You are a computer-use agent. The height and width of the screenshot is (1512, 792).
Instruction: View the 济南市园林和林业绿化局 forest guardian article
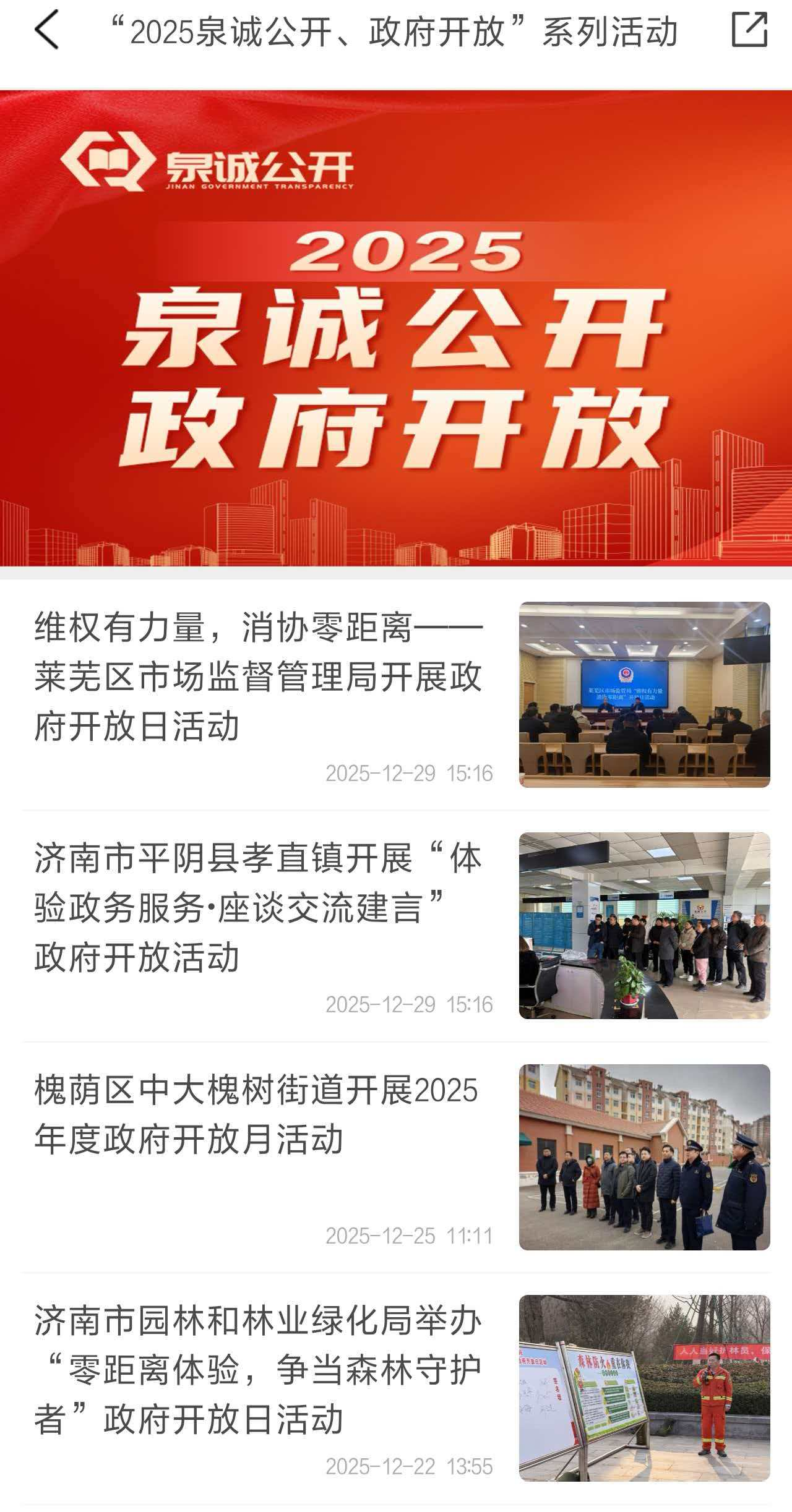pyautogui.click(x=260, y=1369)
